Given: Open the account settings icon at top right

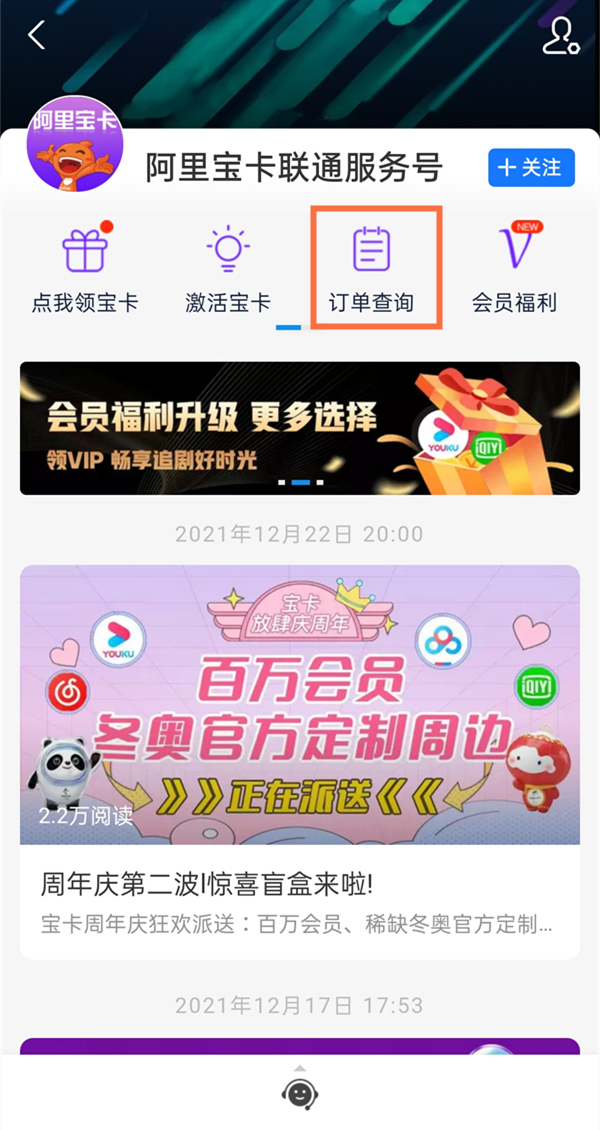Looking at the screenshot, I should pyautogui.click(x=560, y=36).
